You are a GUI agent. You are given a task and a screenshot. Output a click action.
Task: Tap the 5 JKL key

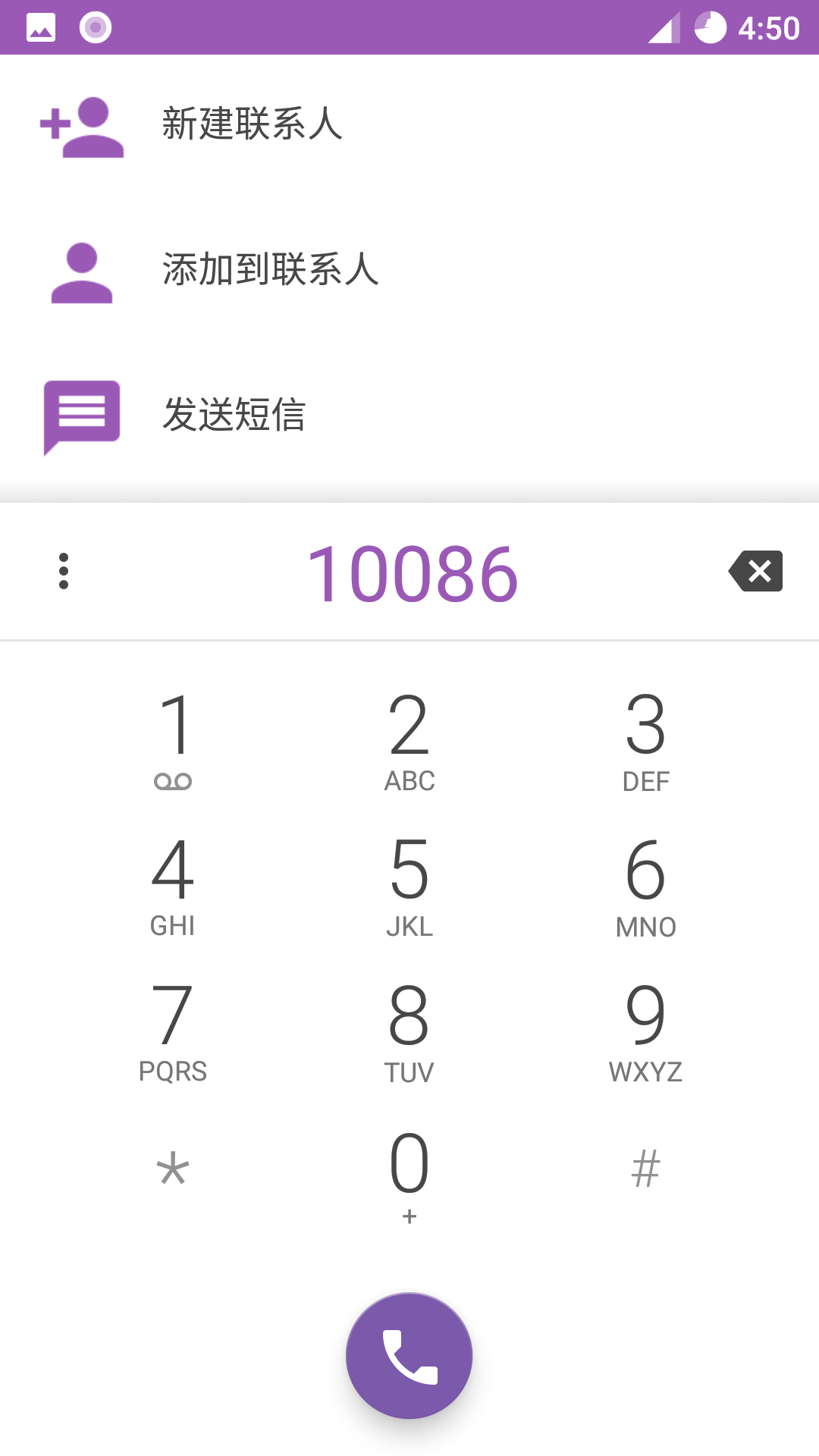[409, 885]
